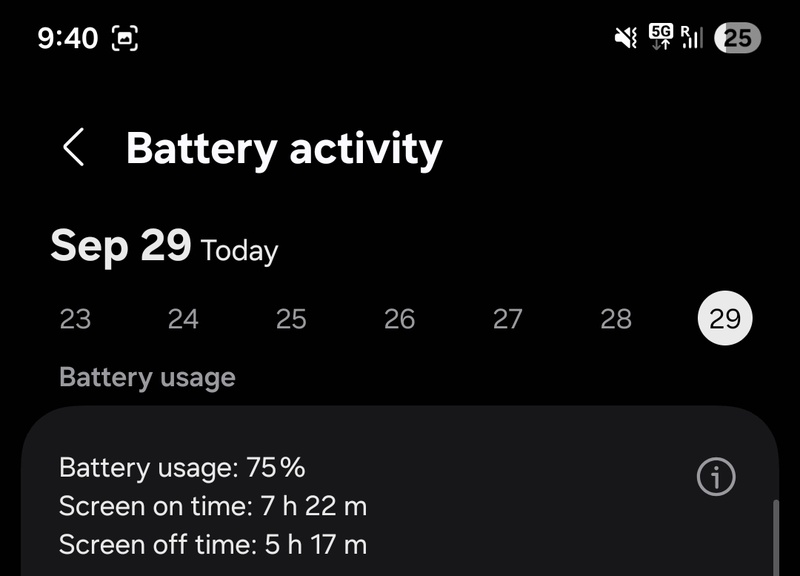
Task: Choose day 26 in the date row
Action: pyautogui.click(x=399, y=319)
